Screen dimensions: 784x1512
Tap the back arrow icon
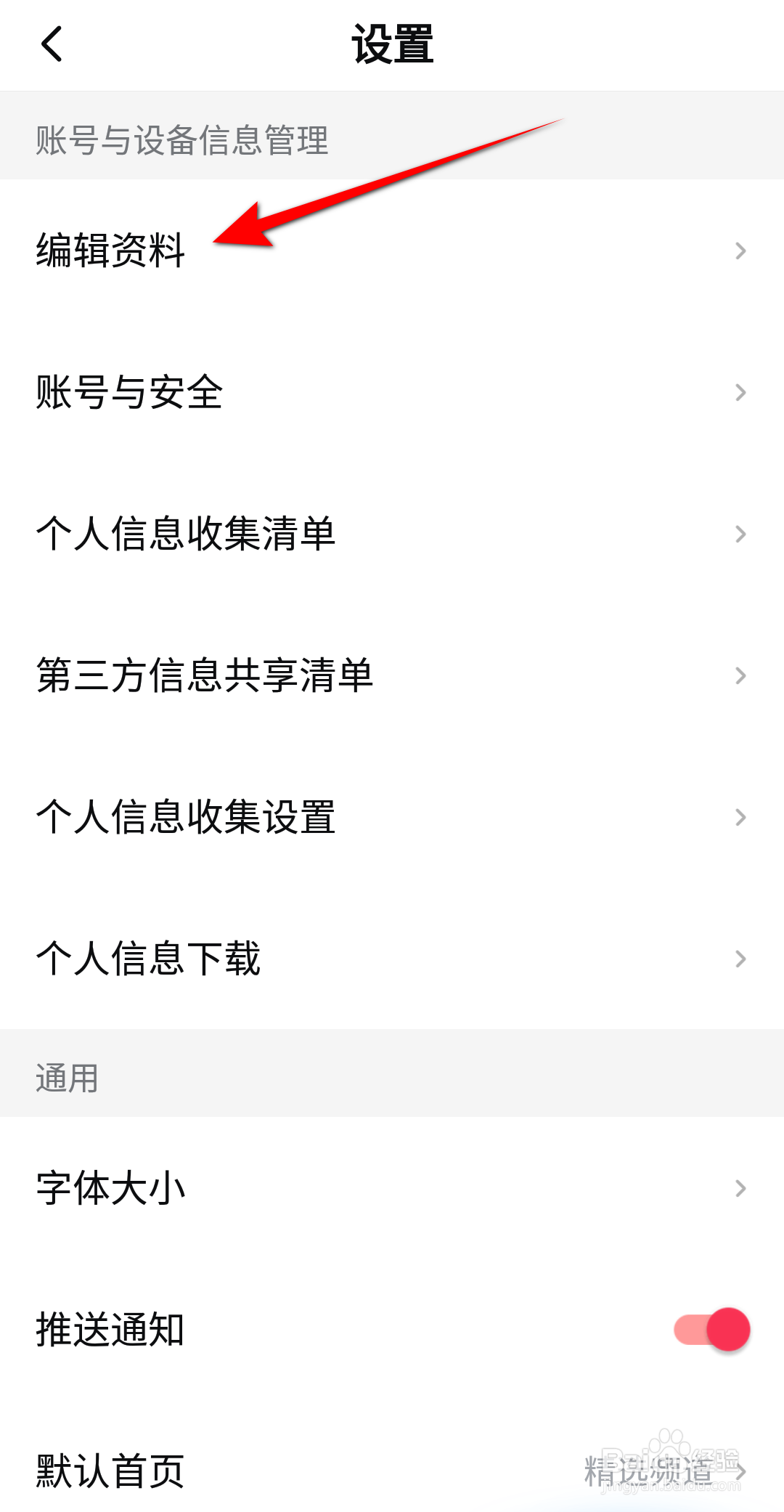tap(51, 45)
